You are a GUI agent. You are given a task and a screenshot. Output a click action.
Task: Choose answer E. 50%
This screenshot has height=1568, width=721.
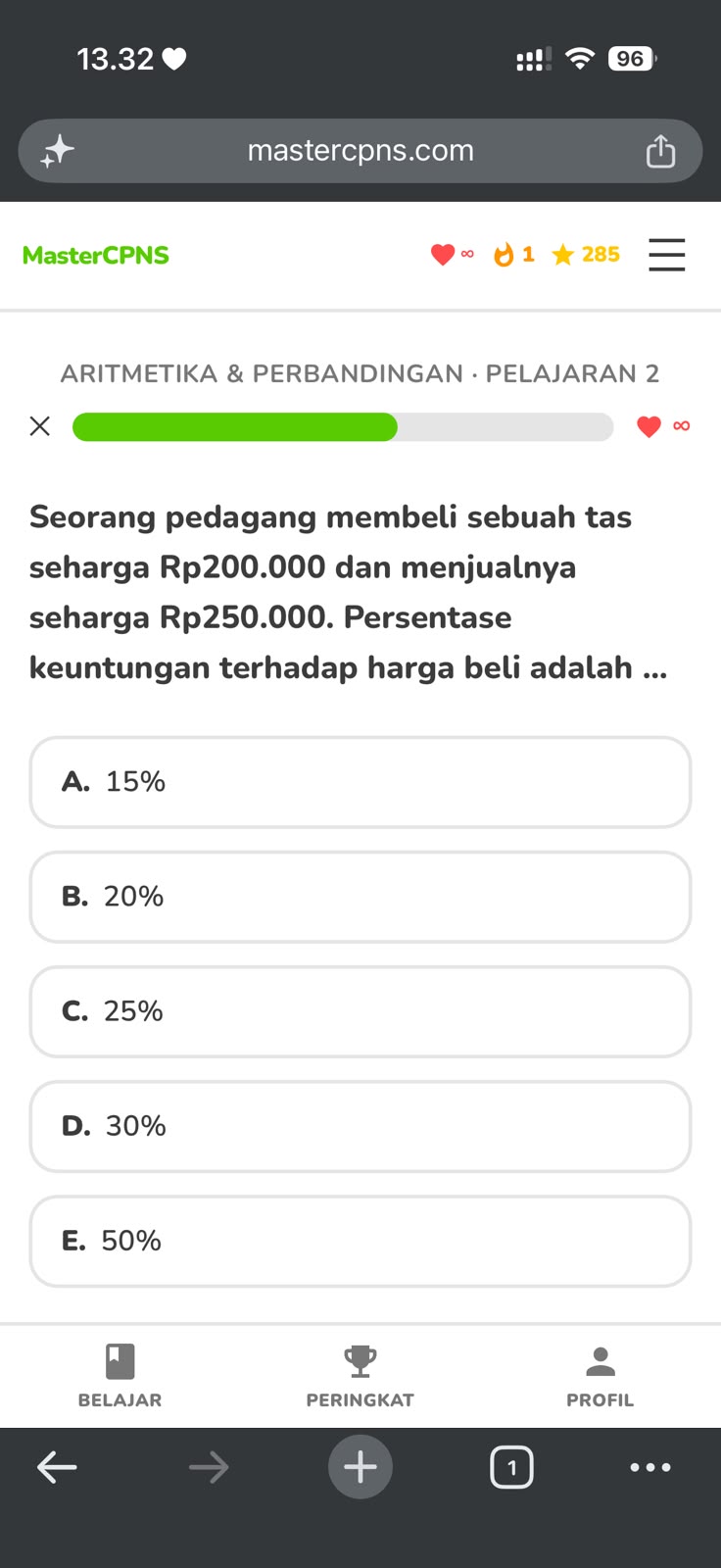(x=360, y=1241)
